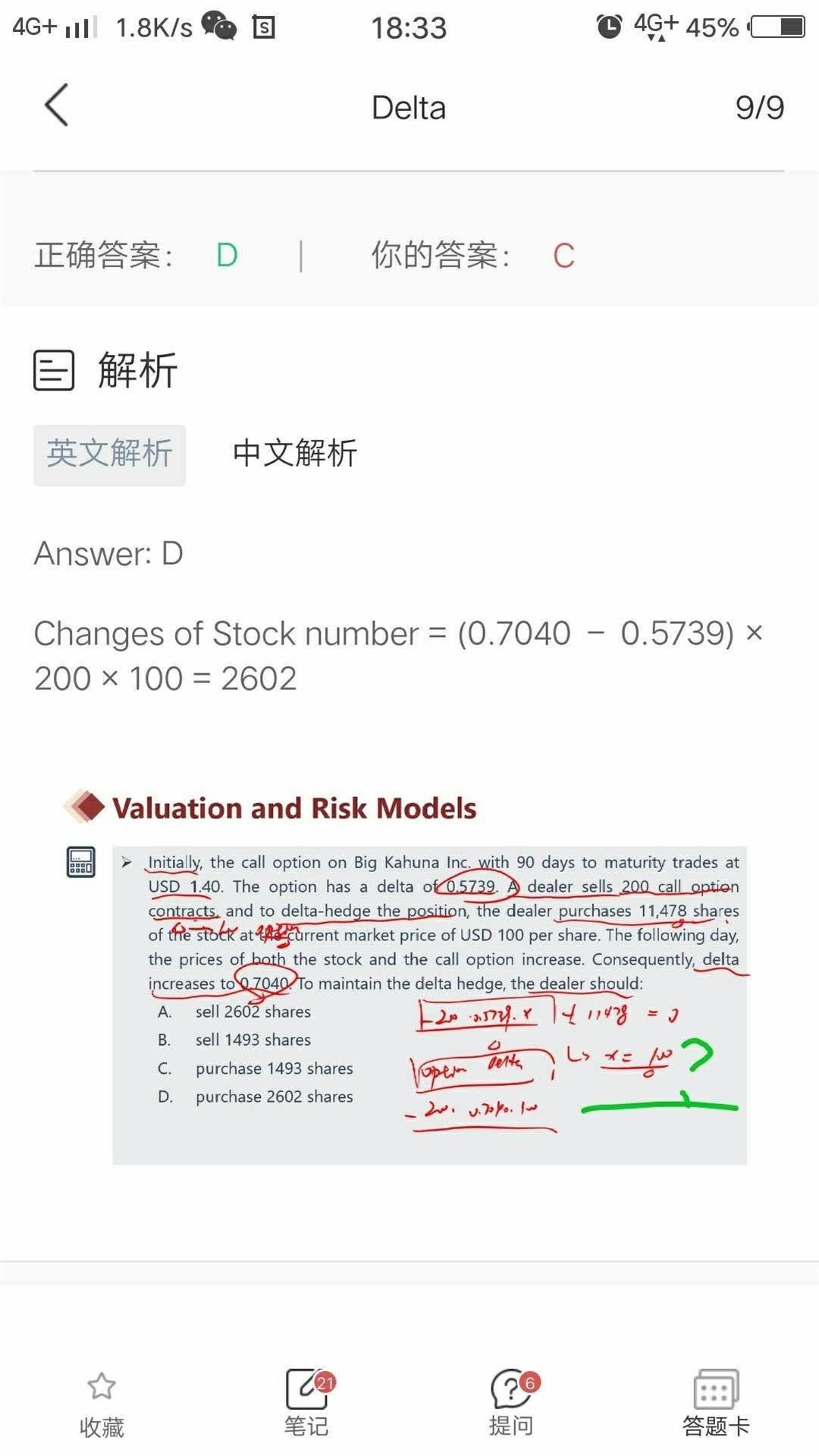819x1456 pixels.
Task: Add this question to 收藏 favorites
Action: 102,1404
